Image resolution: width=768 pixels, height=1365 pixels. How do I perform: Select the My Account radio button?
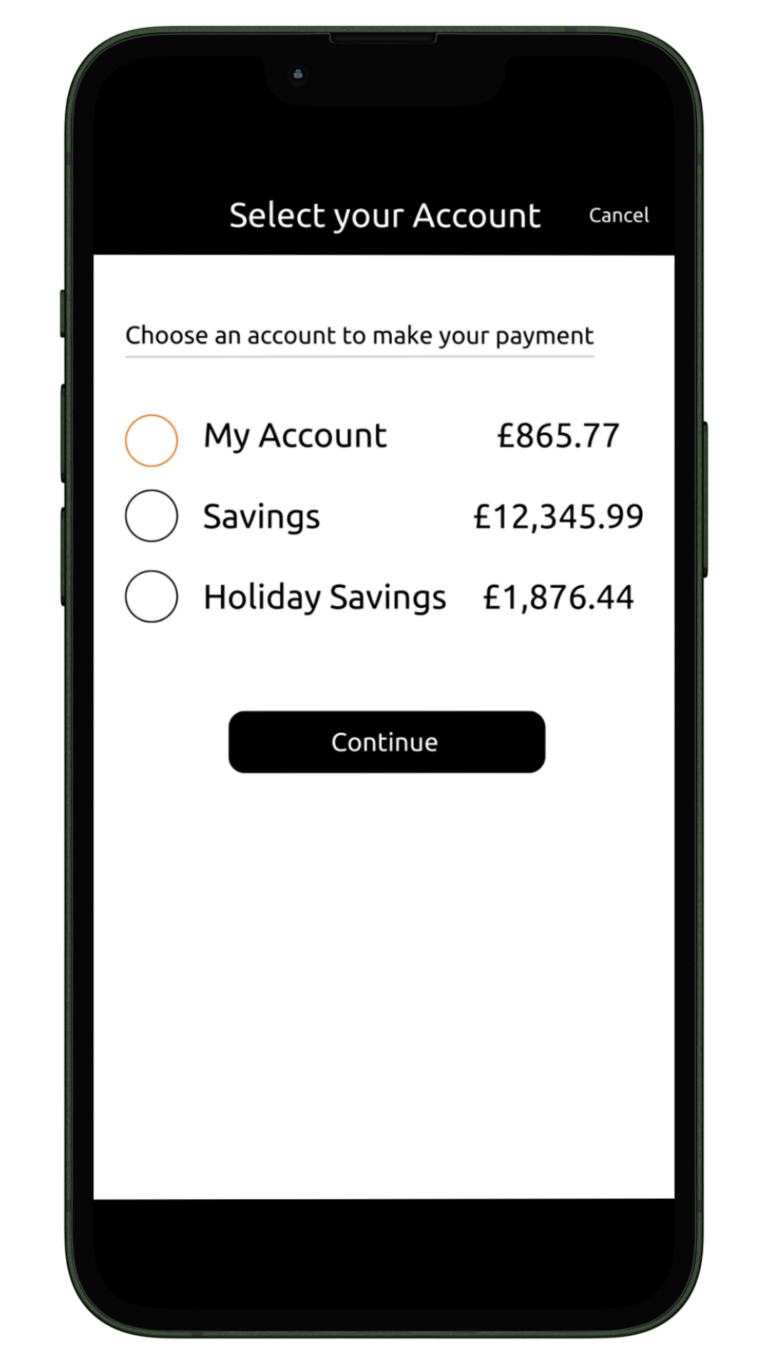point(151,440)
